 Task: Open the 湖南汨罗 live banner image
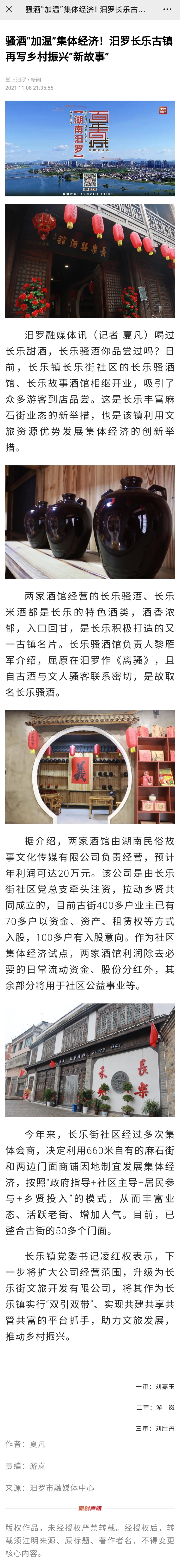point(90,148)
